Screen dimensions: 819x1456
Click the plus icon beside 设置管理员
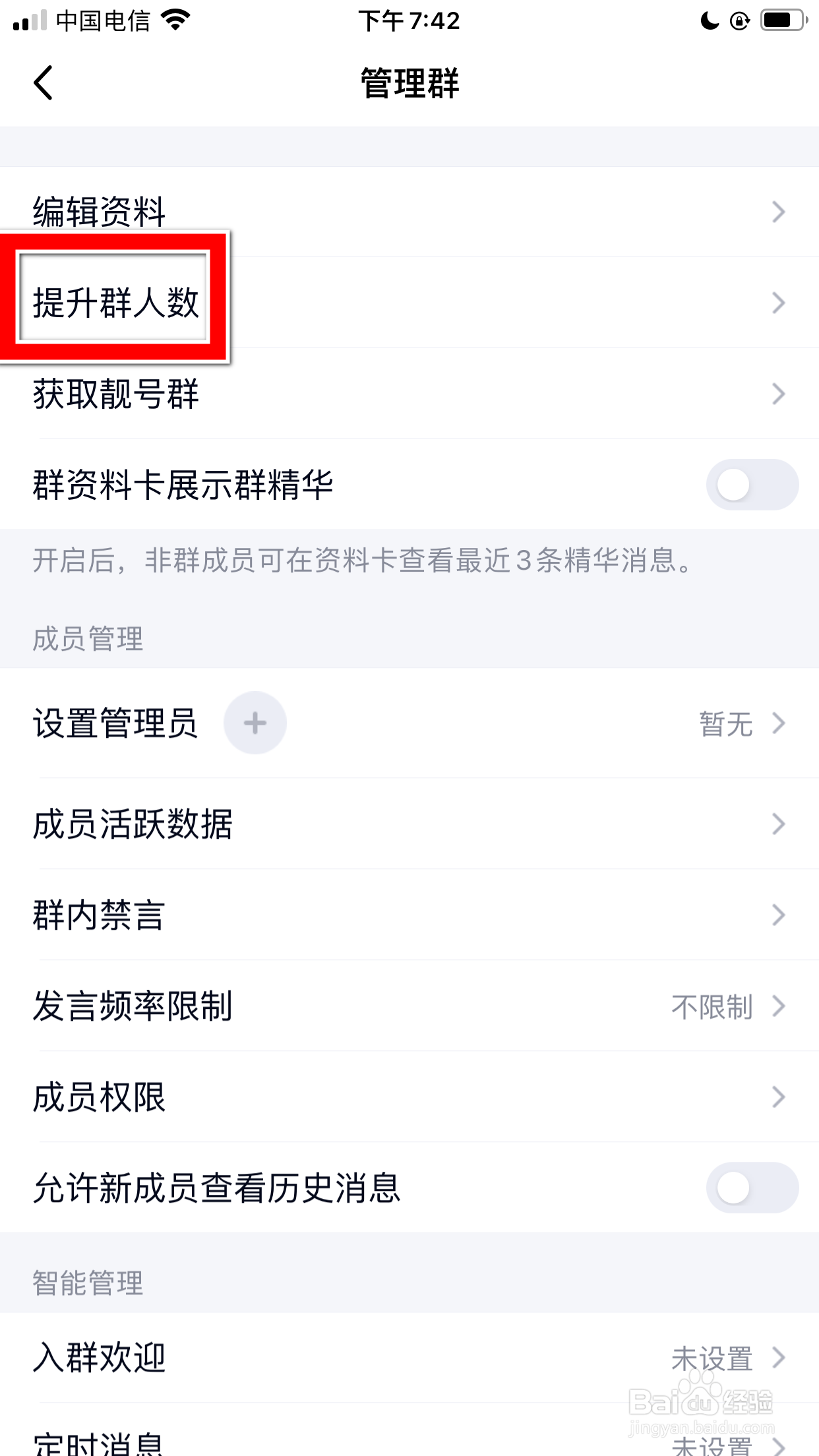pos(255,723)
